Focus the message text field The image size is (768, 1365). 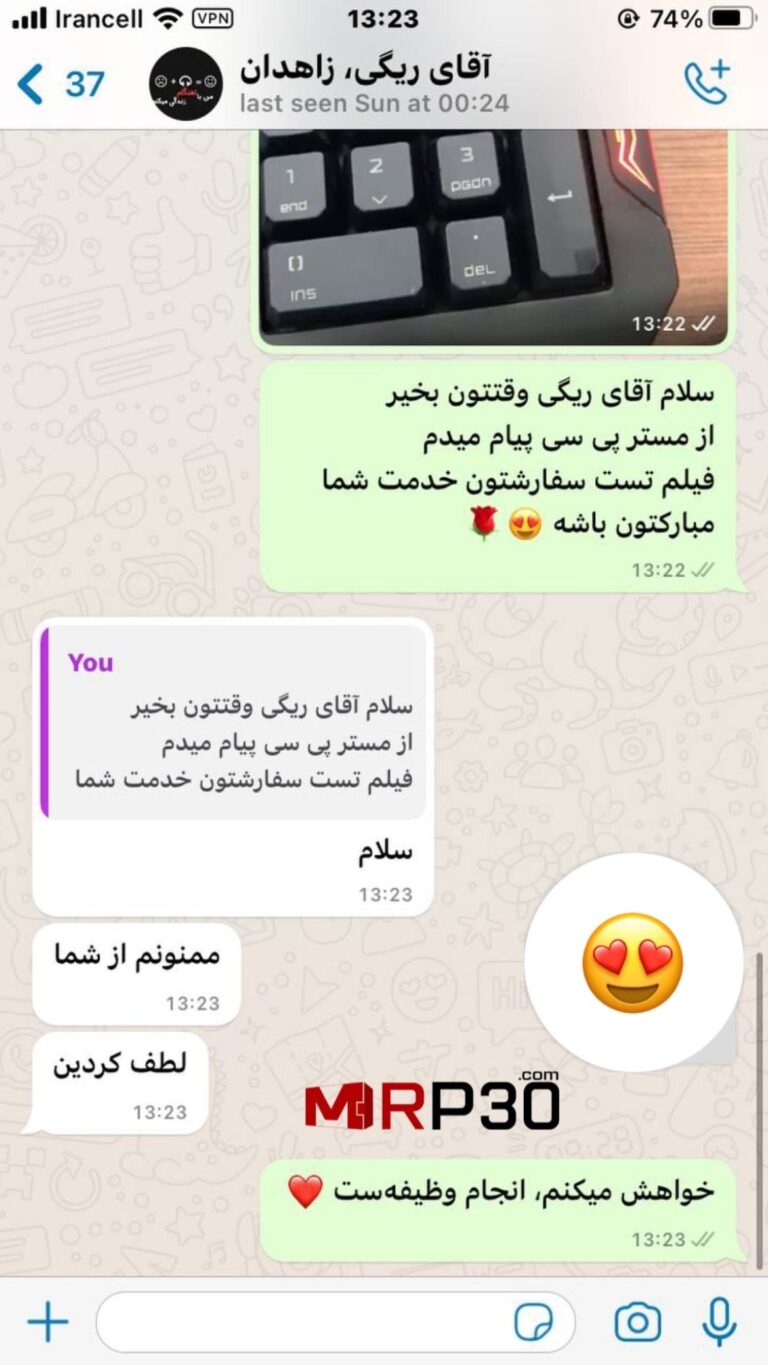click(300, 1323)
